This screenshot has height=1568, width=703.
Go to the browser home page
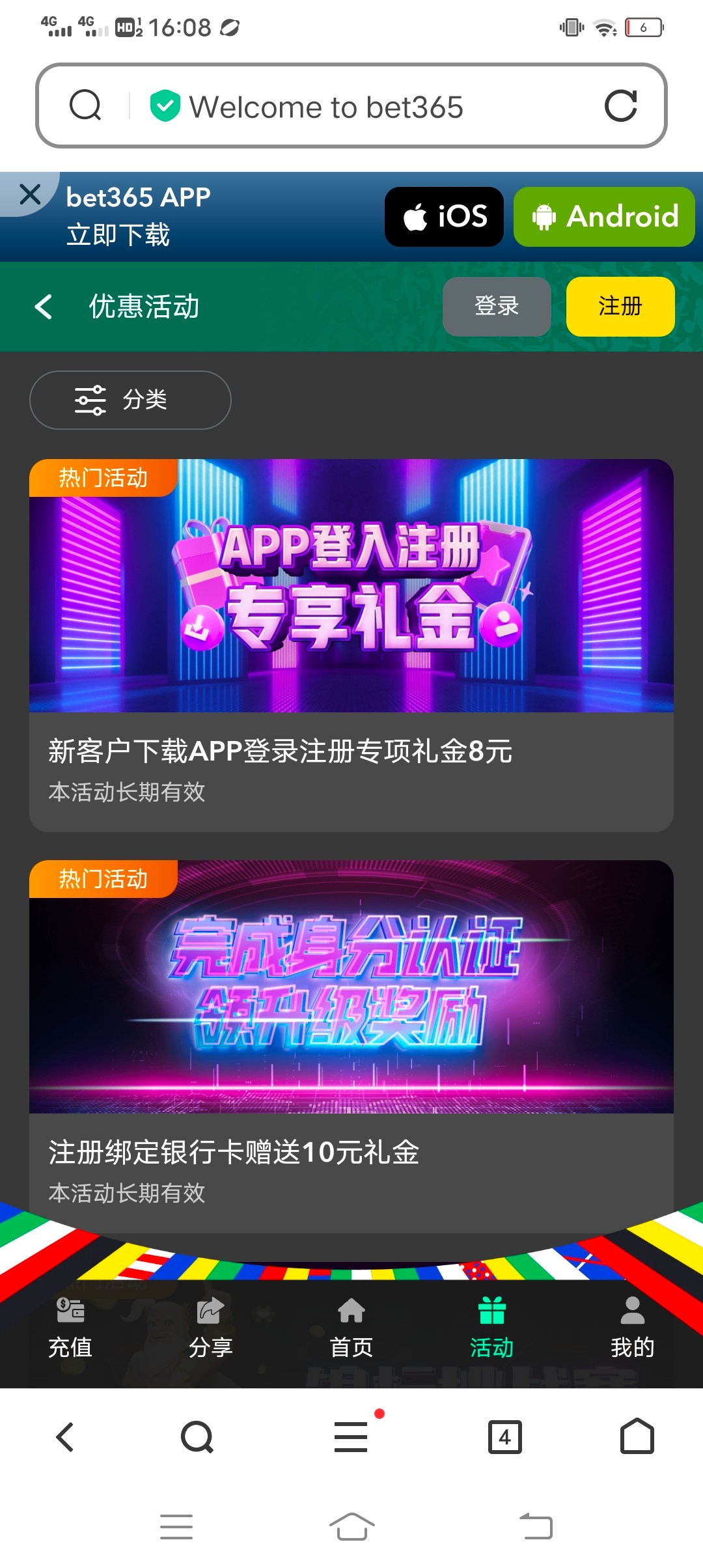[637, 1436]
